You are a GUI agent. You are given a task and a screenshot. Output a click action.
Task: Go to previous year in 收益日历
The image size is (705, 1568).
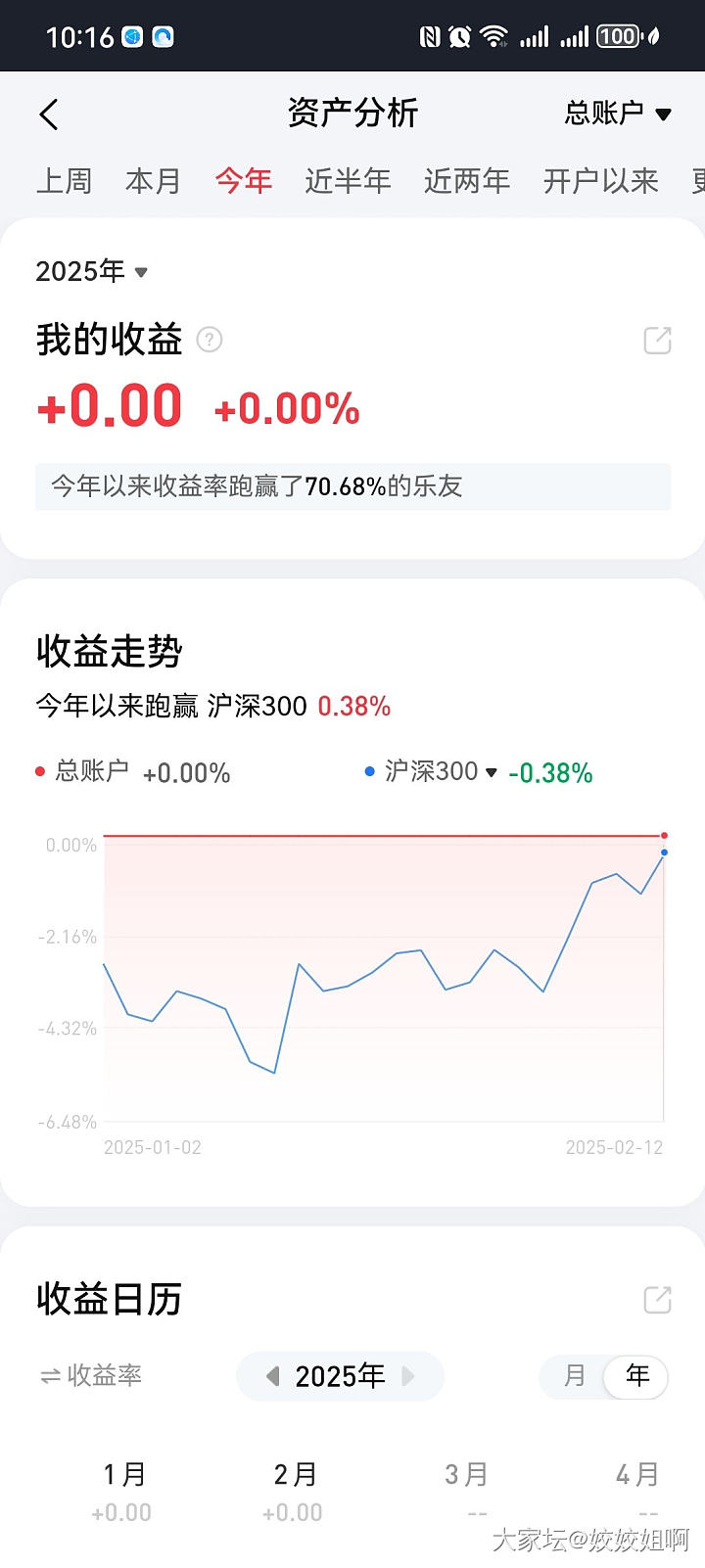click(x=273, y=1376)
